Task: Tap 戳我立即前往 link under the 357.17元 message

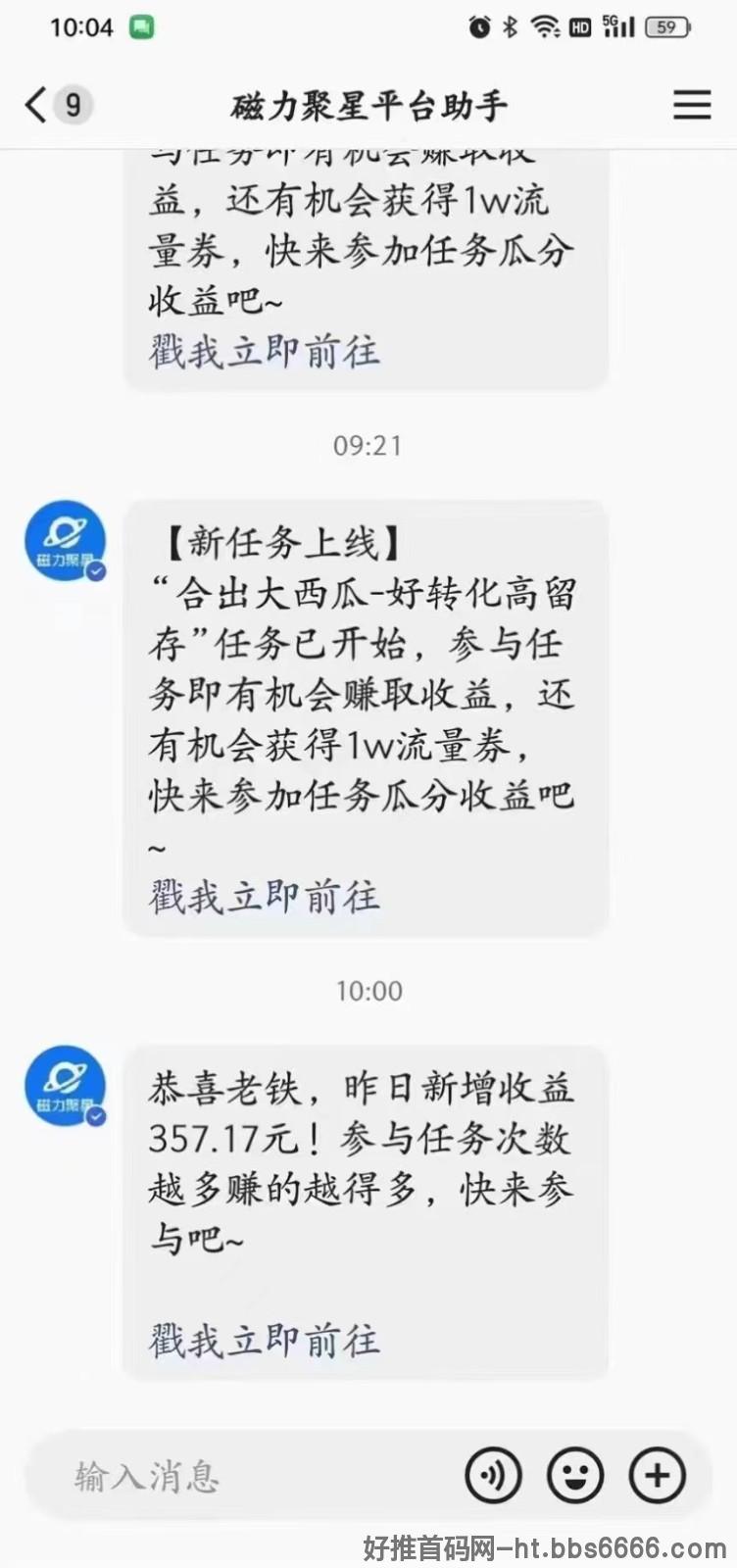Action: click(265, 1340)
